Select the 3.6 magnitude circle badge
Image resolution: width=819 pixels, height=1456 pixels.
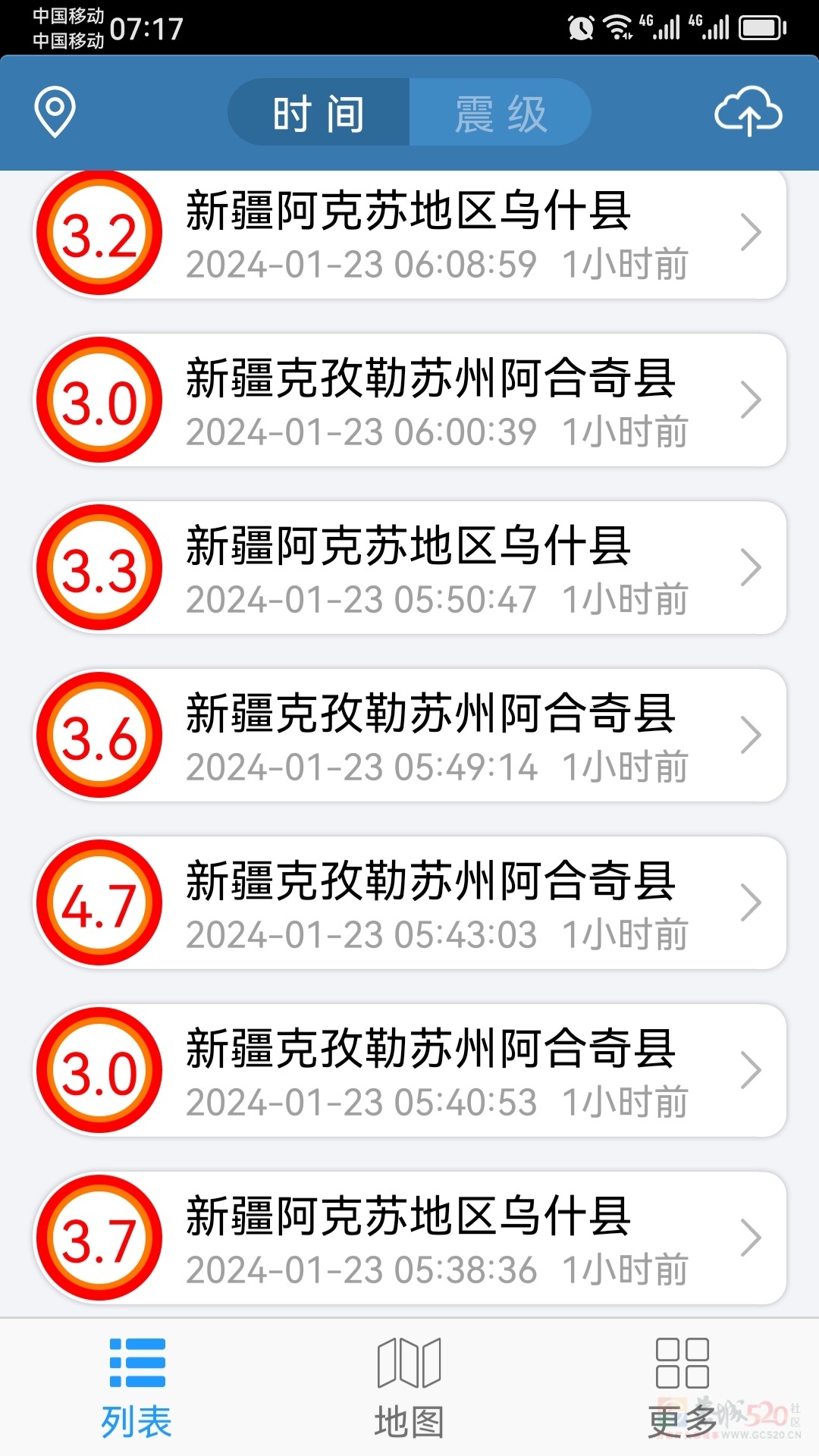click(99, 736)
